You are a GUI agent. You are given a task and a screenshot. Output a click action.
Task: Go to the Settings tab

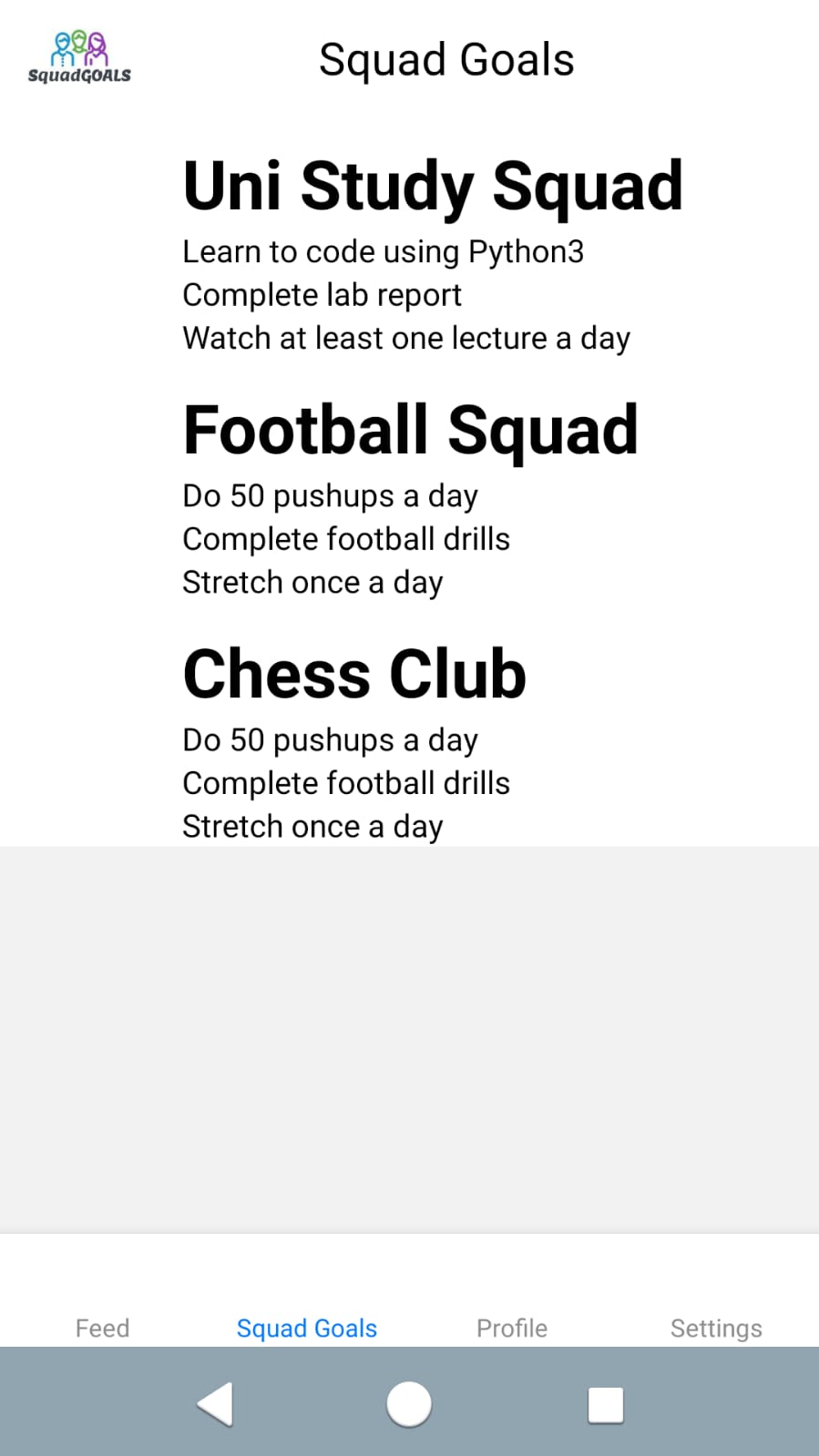pos(716,1327)
